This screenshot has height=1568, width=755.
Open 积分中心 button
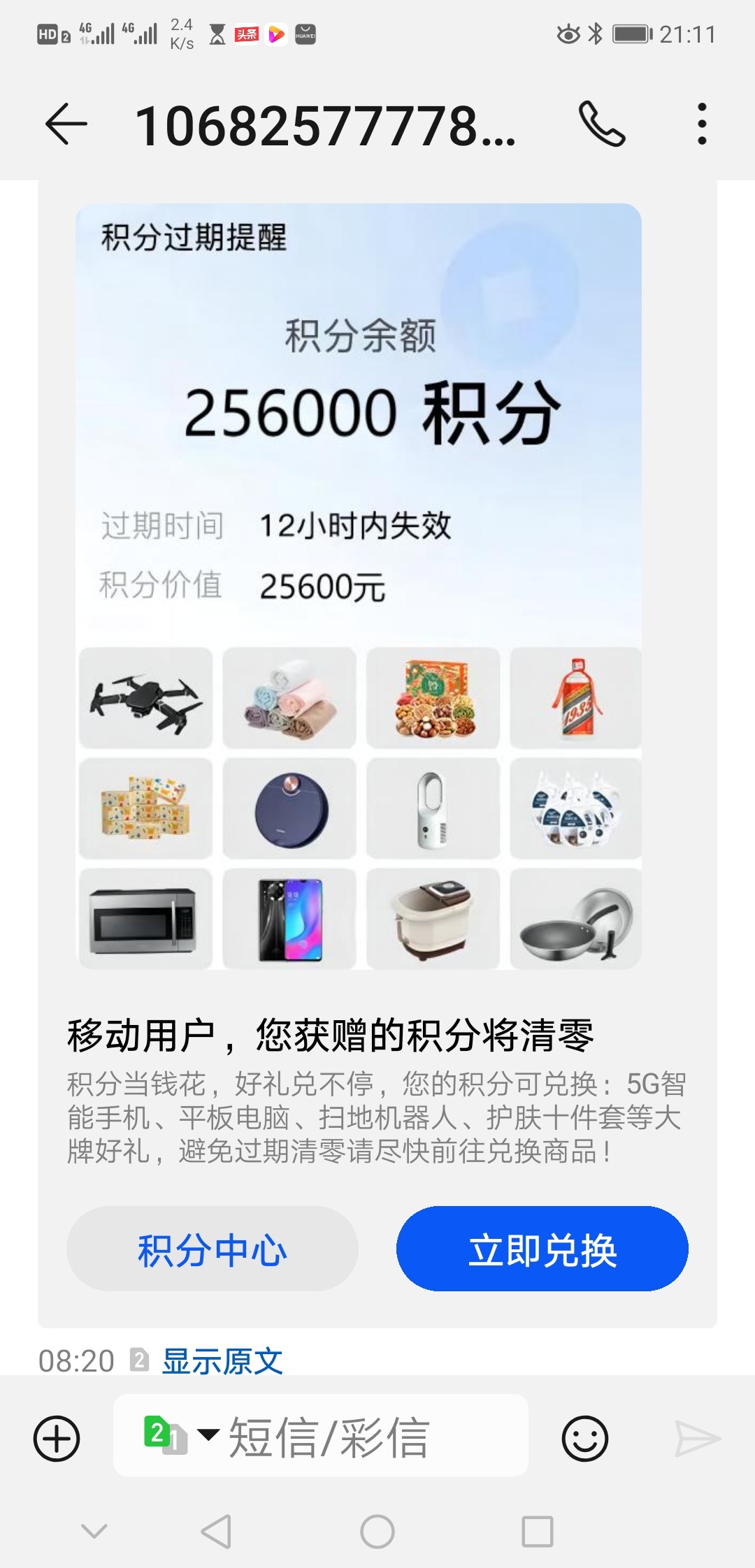click(212, 1249)
